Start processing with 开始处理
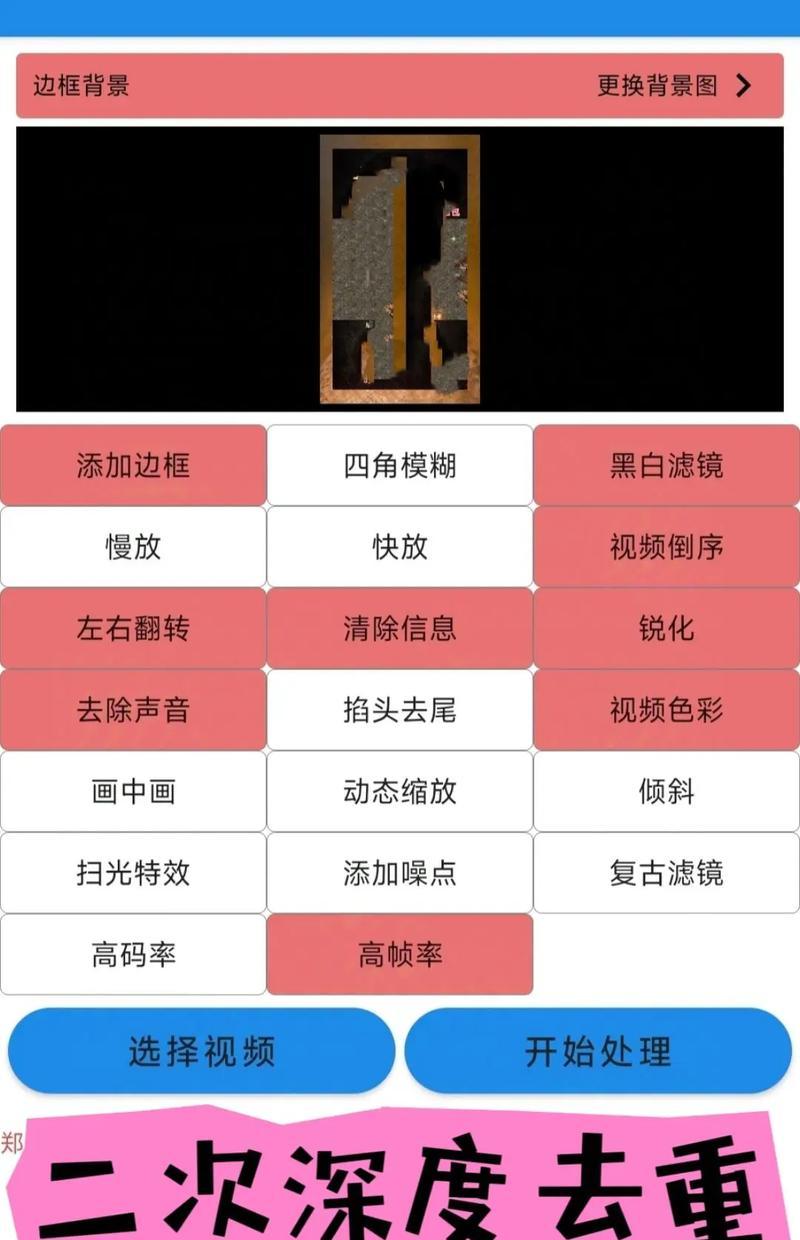This screenshot has height=1240, width=800. pos(598,1051)
